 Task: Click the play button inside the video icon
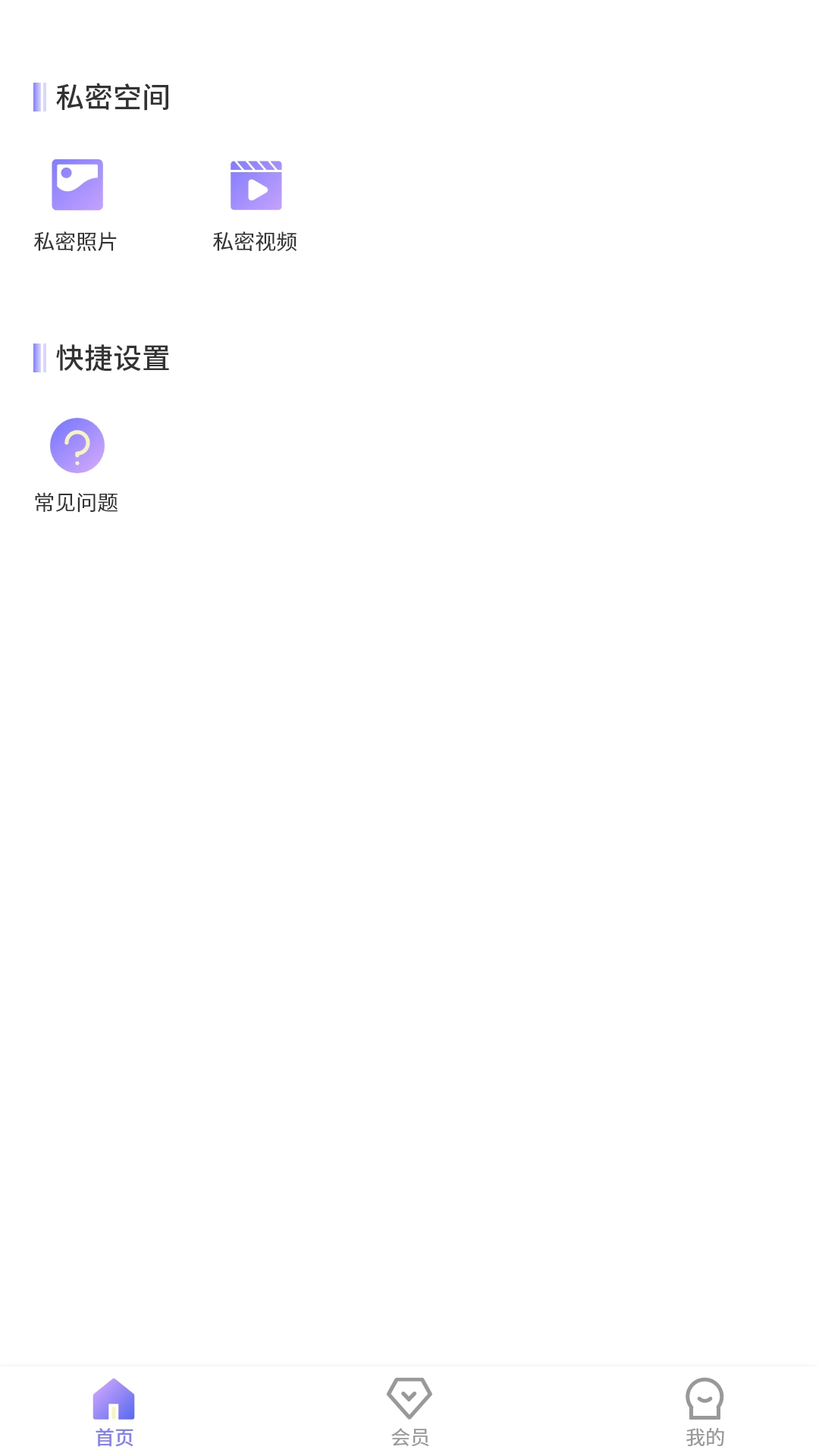tap(258, 188)
